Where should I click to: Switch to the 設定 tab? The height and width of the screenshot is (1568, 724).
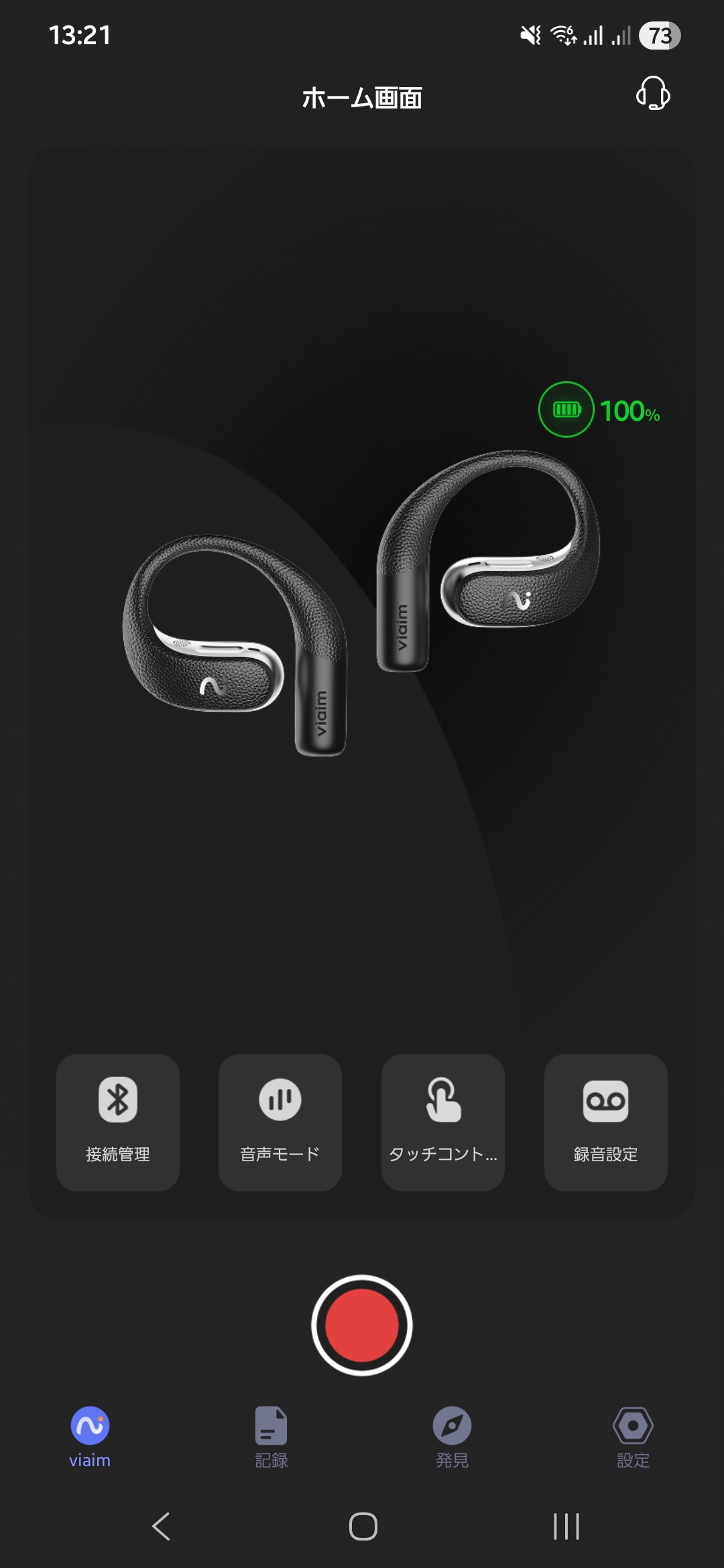[633, 1437]
